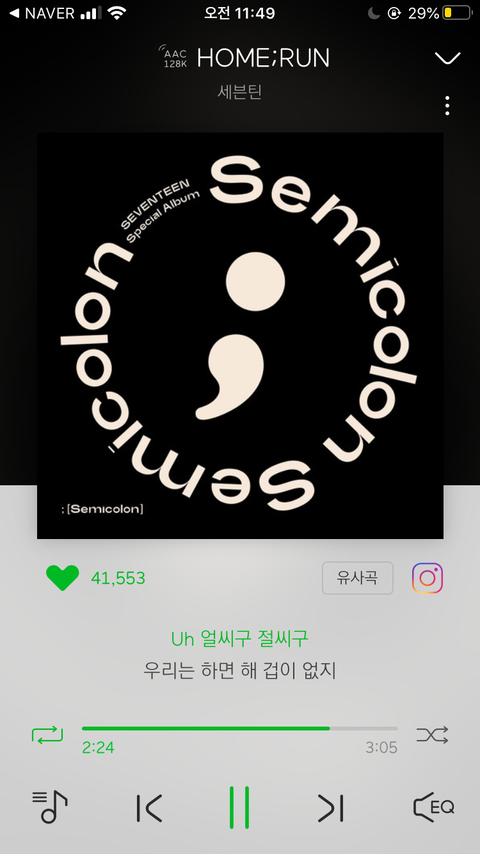
Task: Return to the NAVER app
Action: click(42, 13)
